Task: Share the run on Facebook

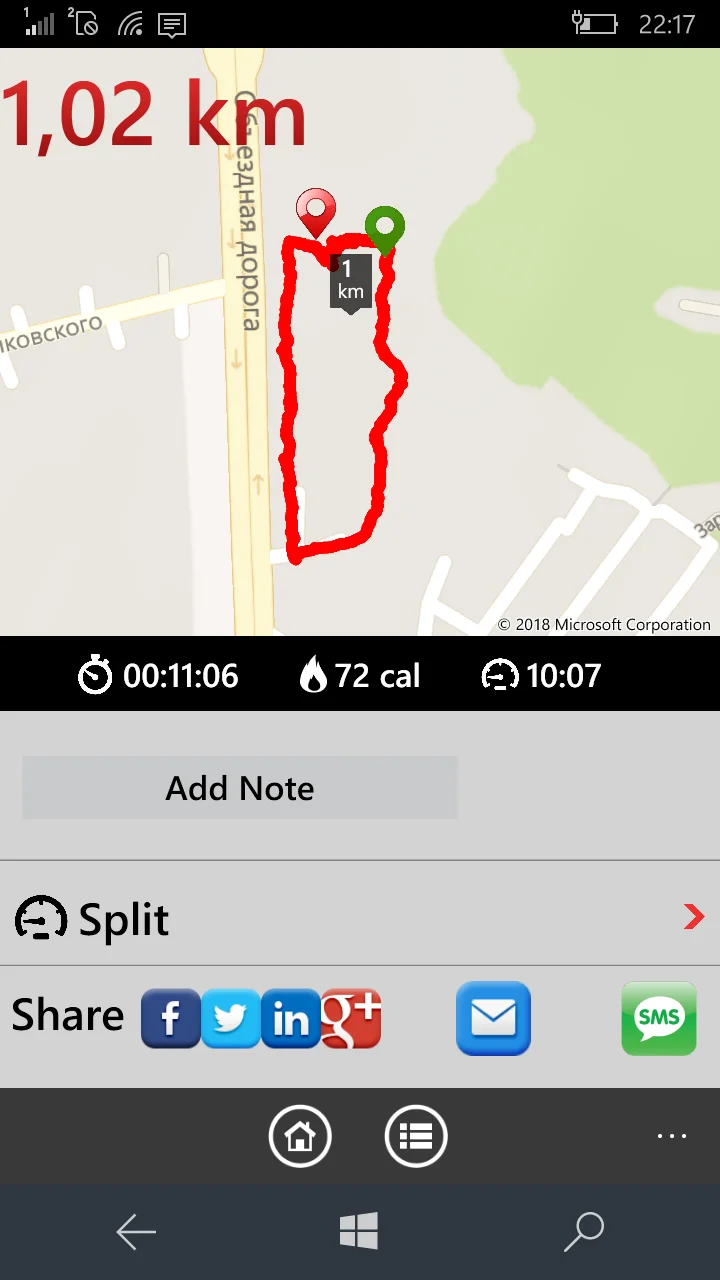Action: tap(170, 1019)
